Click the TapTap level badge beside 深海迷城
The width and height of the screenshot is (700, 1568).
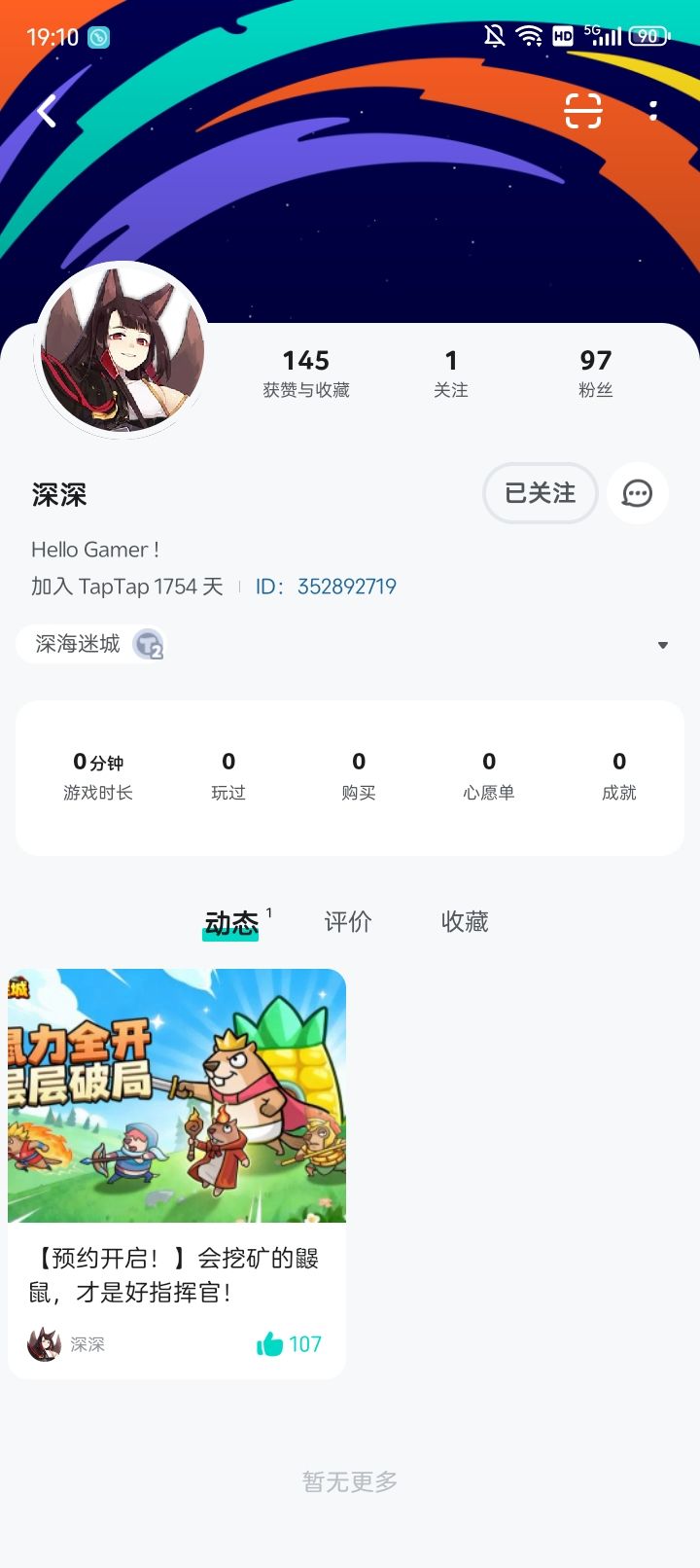[149, 644]
